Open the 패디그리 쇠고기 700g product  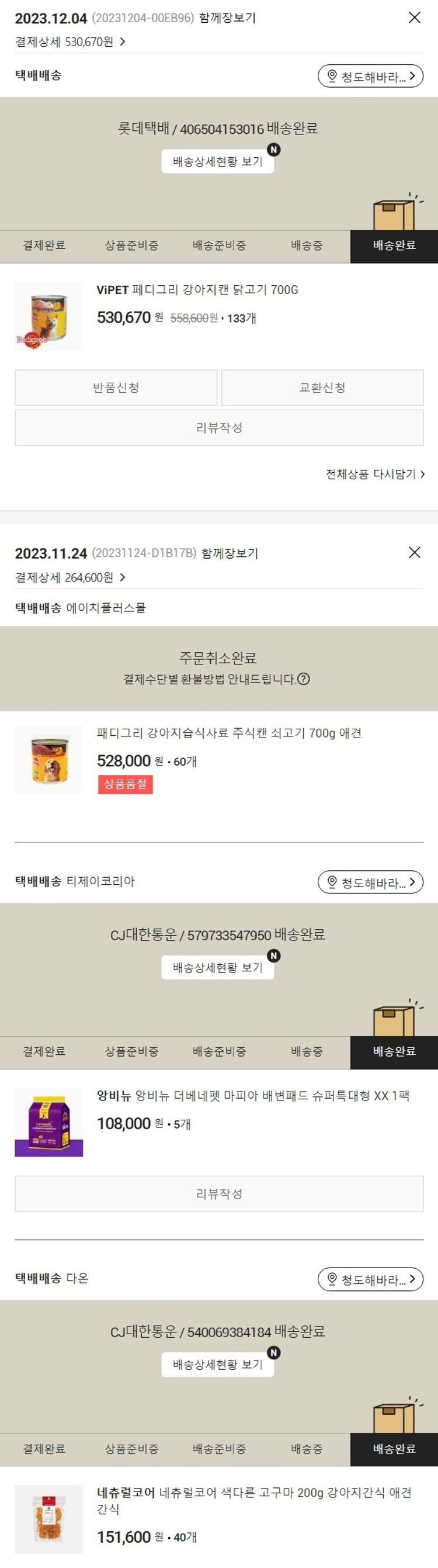[229, 733]
